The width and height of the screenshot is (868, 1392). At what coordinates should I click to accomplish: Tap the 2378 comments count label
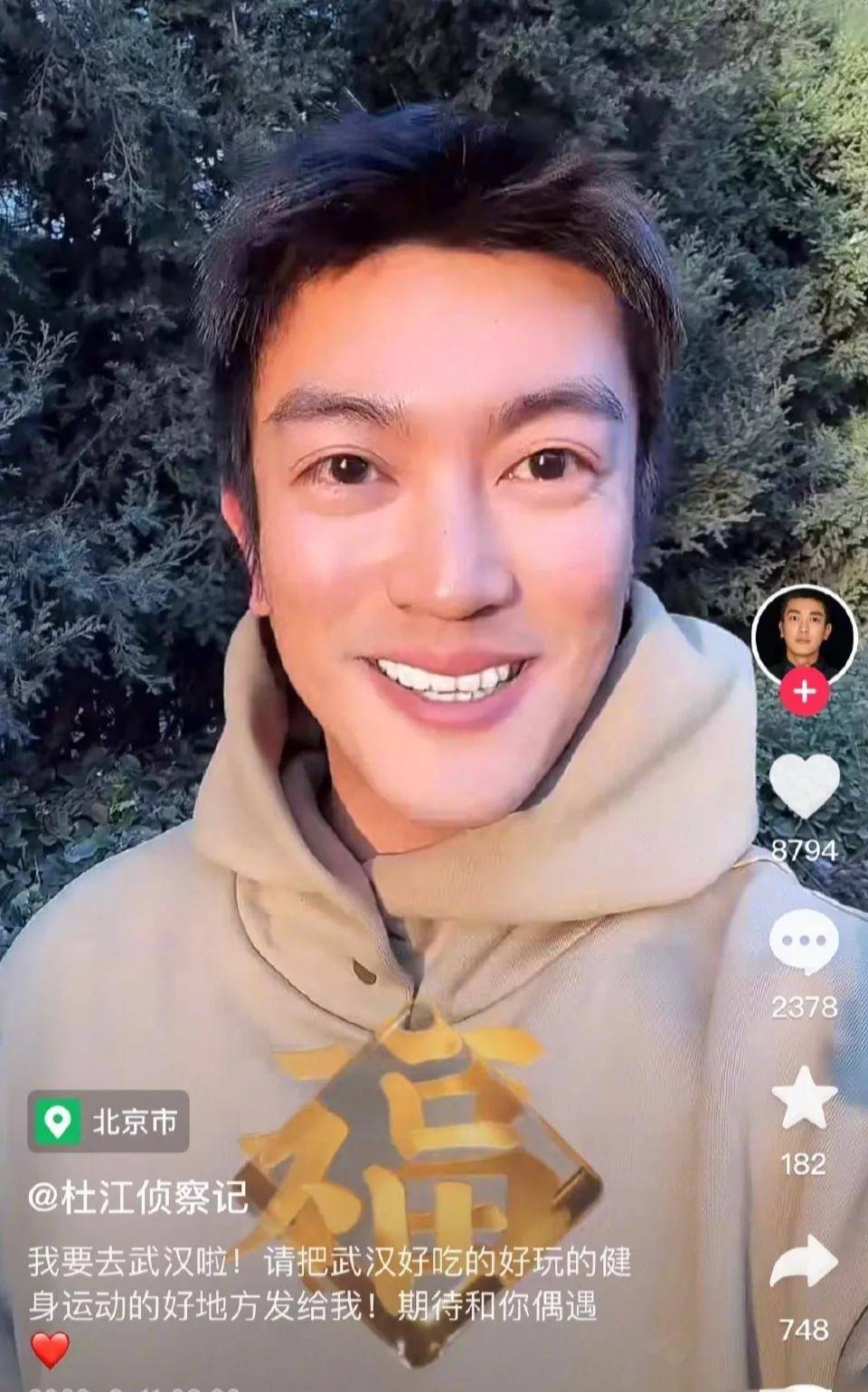[806, 1008]
